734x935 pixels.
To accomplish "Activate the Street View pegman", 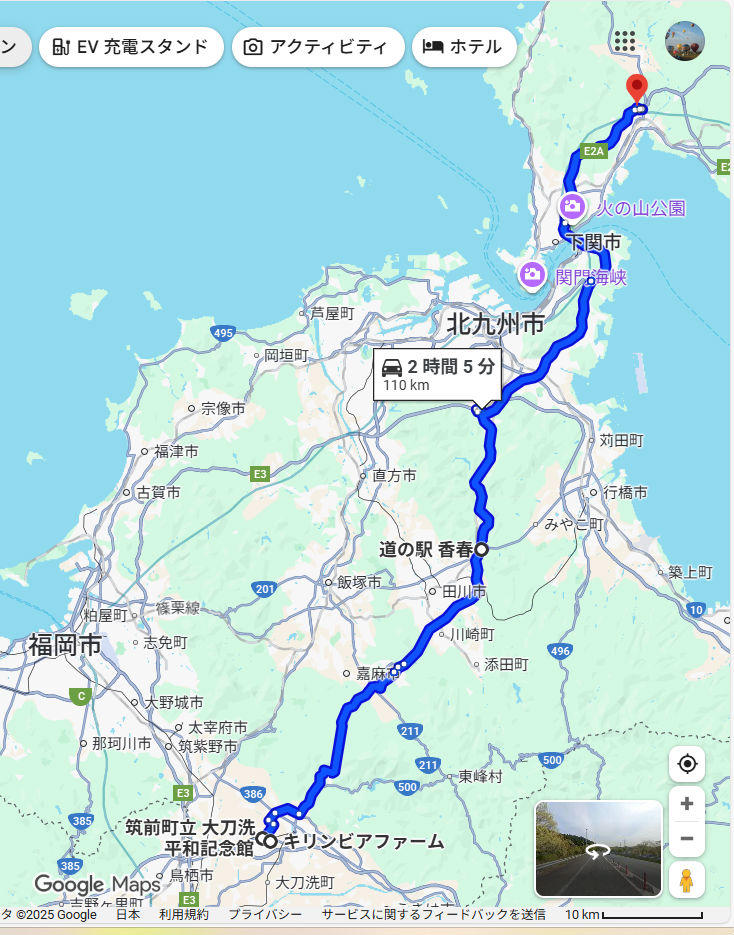I will tap(687, 880).
